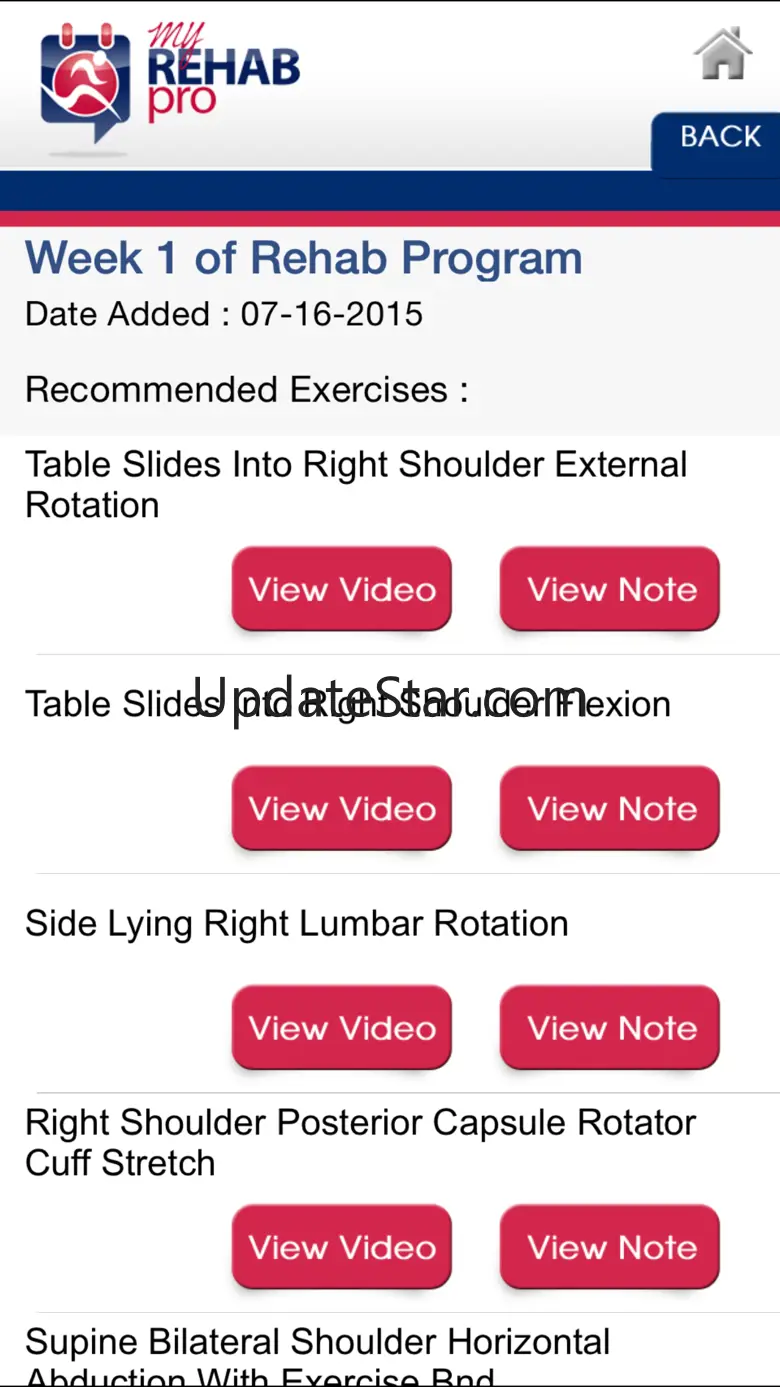780x1387 pixels.
Task: View note for Table Slides External Rotation
Action: pos(610,589)
